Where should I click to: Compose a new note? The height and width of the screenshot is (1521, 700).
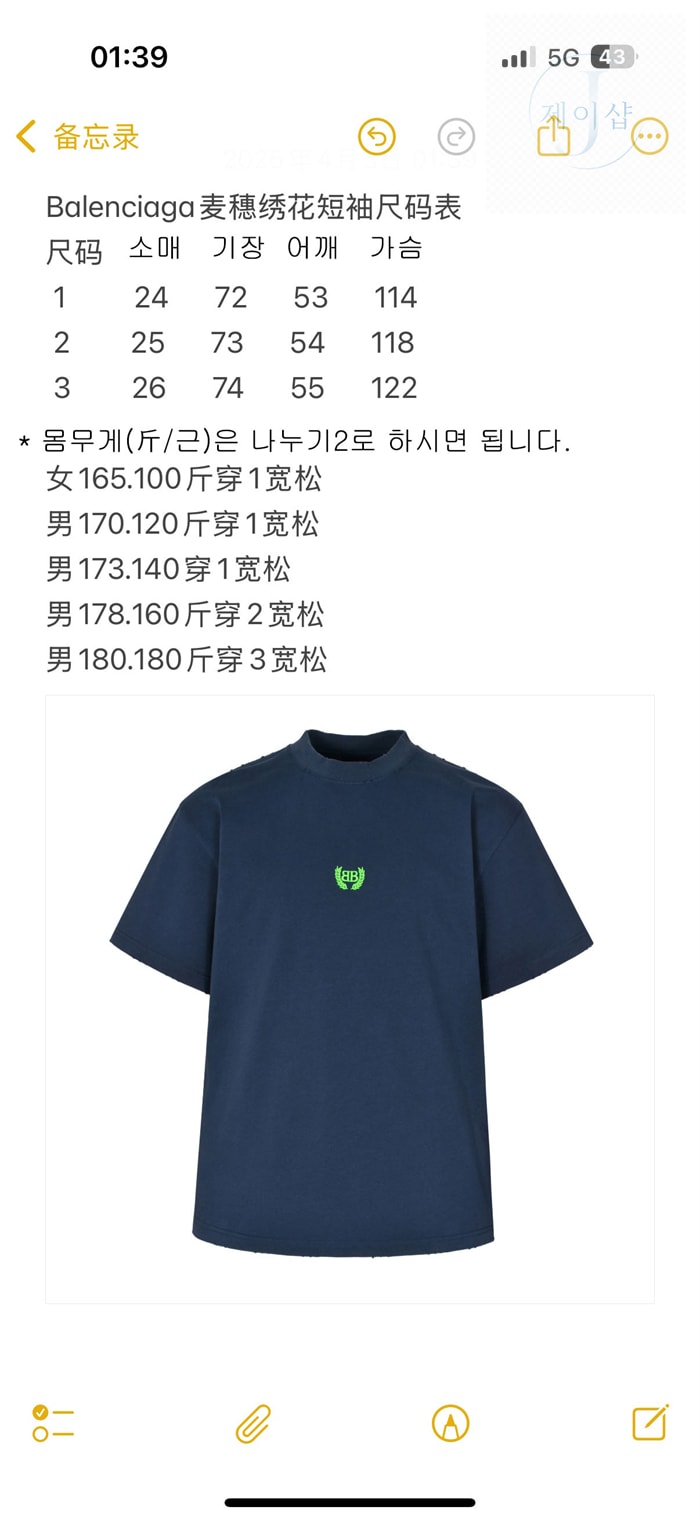(650, 1421)
